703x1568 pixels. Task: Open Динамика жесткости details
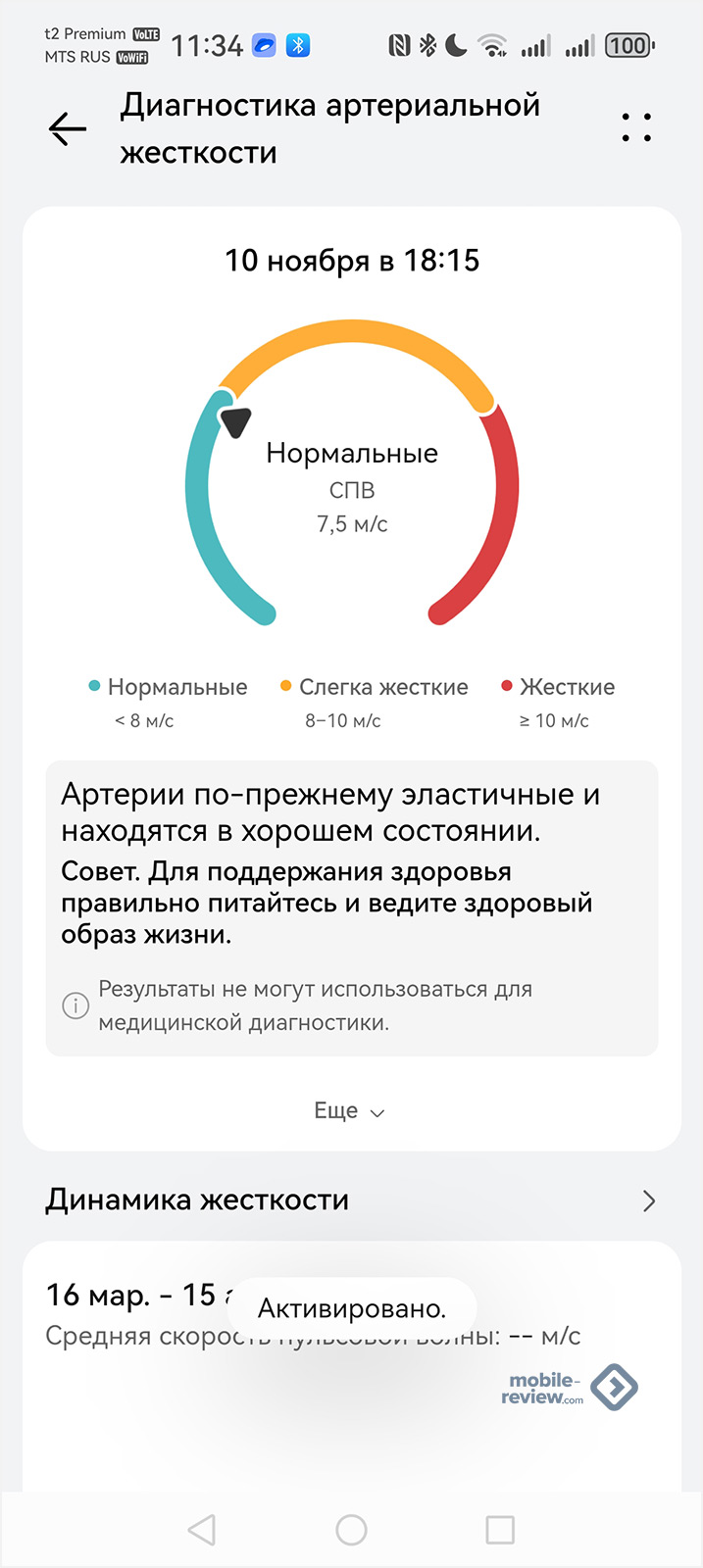click(x=647, y=1200)
